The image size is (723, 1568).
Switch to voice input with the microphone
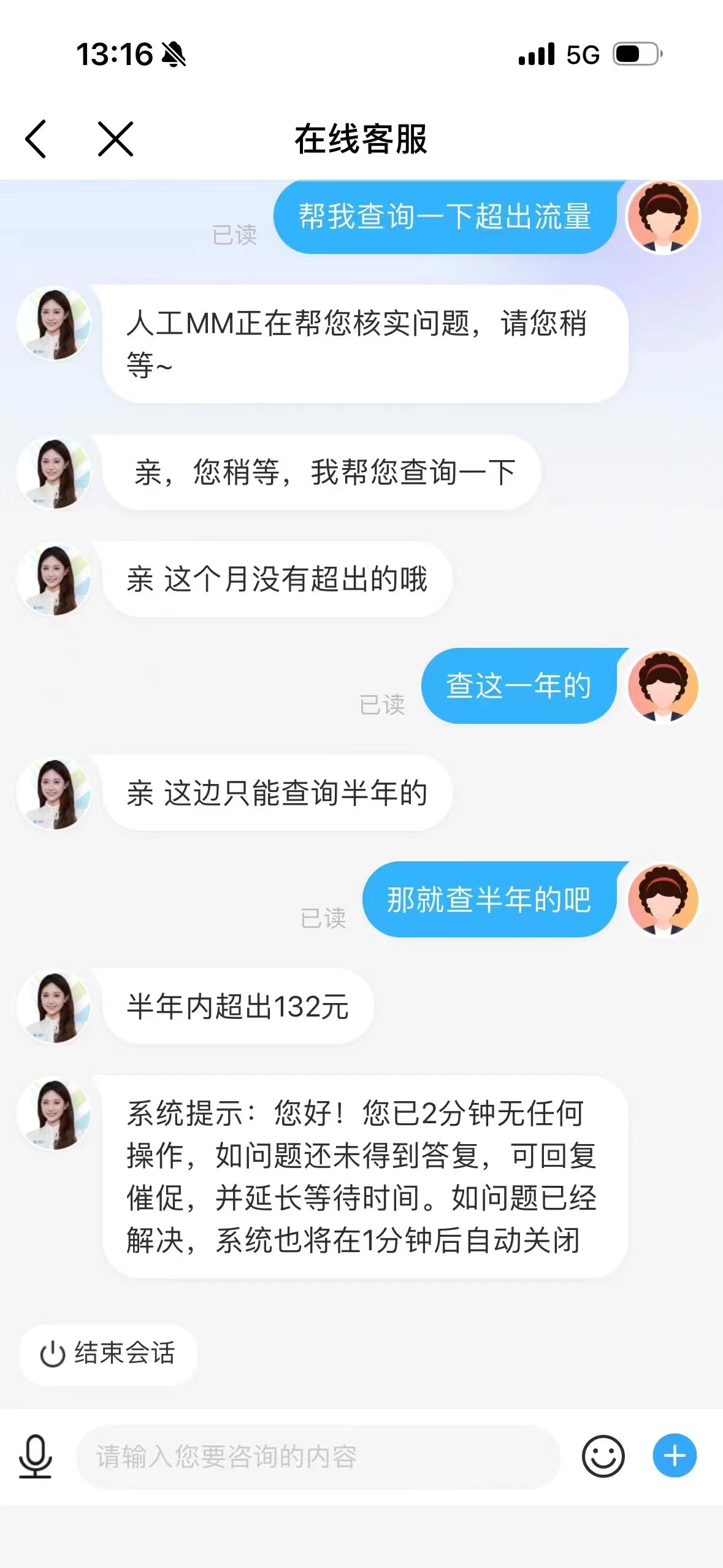pyautogui.click(x=35, y=1456)
